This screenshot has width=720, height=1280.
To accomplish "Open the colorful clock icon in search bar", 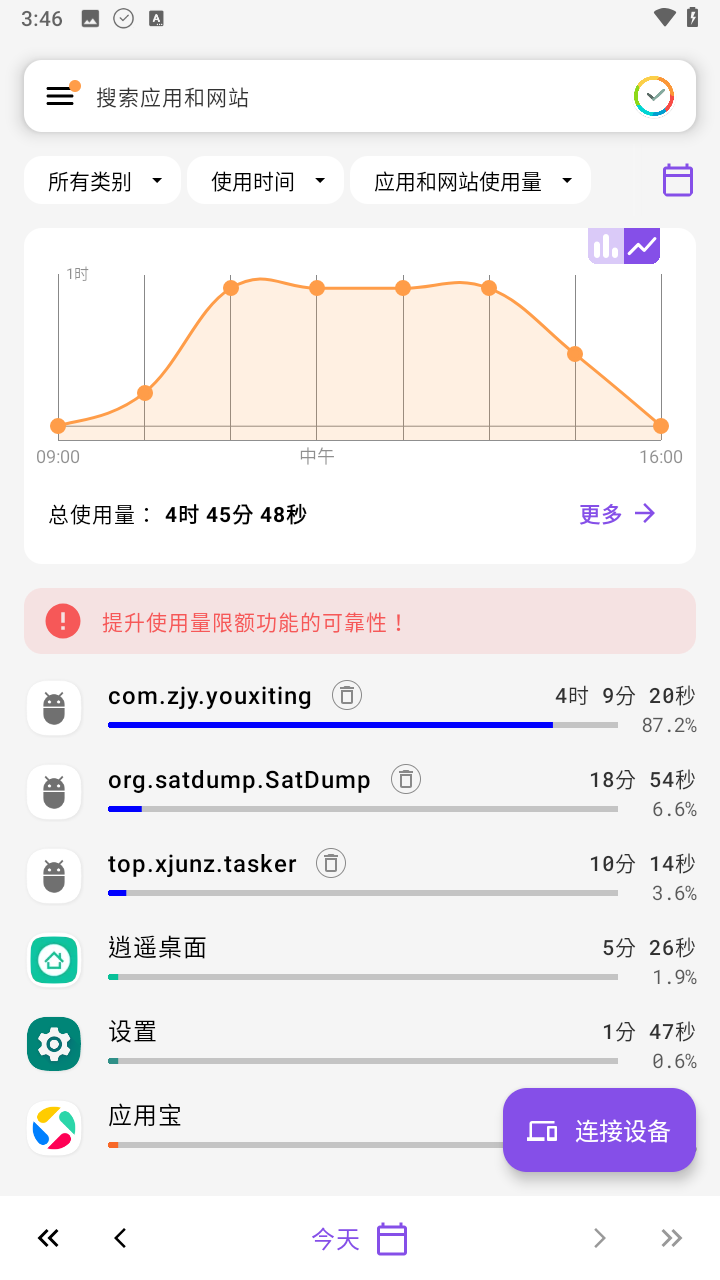I will [654, 96].
